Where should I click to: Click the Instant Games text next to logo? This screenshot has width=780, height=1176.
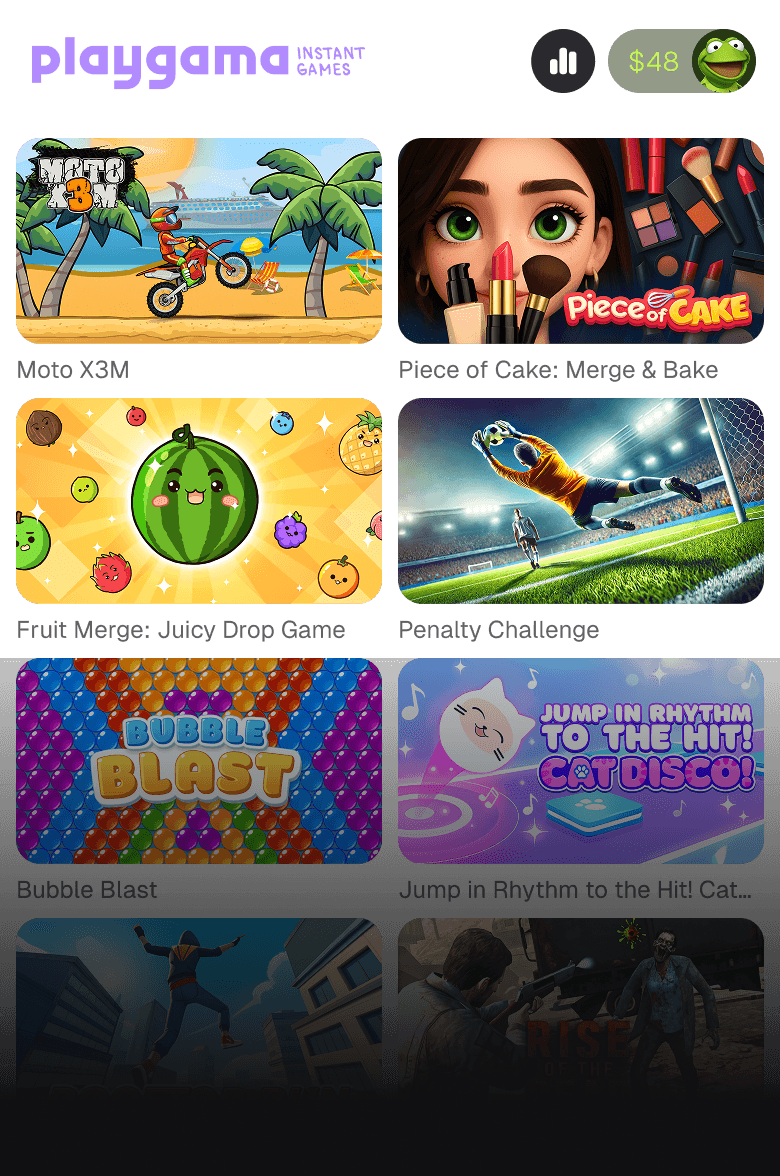pyautogui.click(x=327, y=60)
